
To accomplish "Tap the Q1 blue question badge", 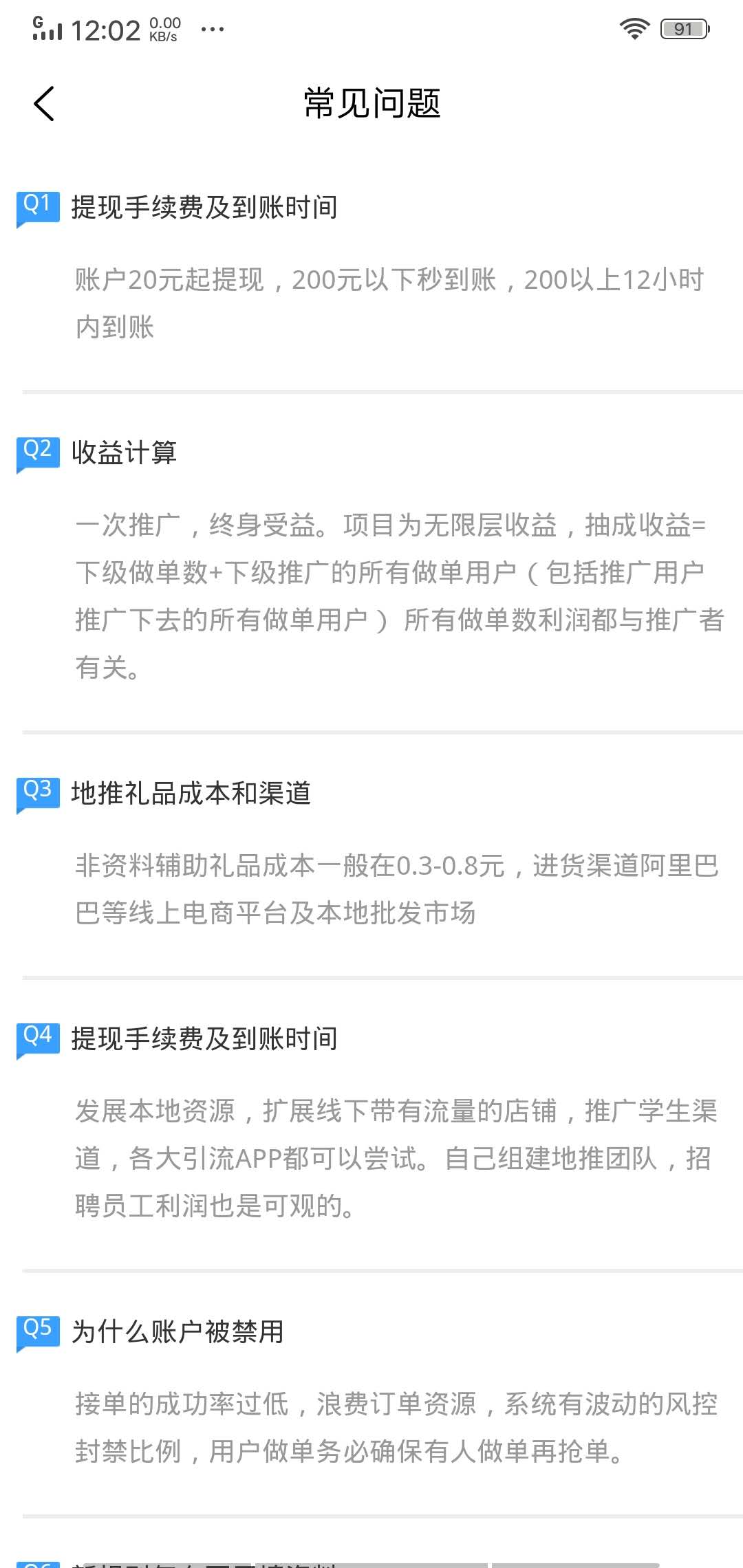I will (x=38, y=203).
